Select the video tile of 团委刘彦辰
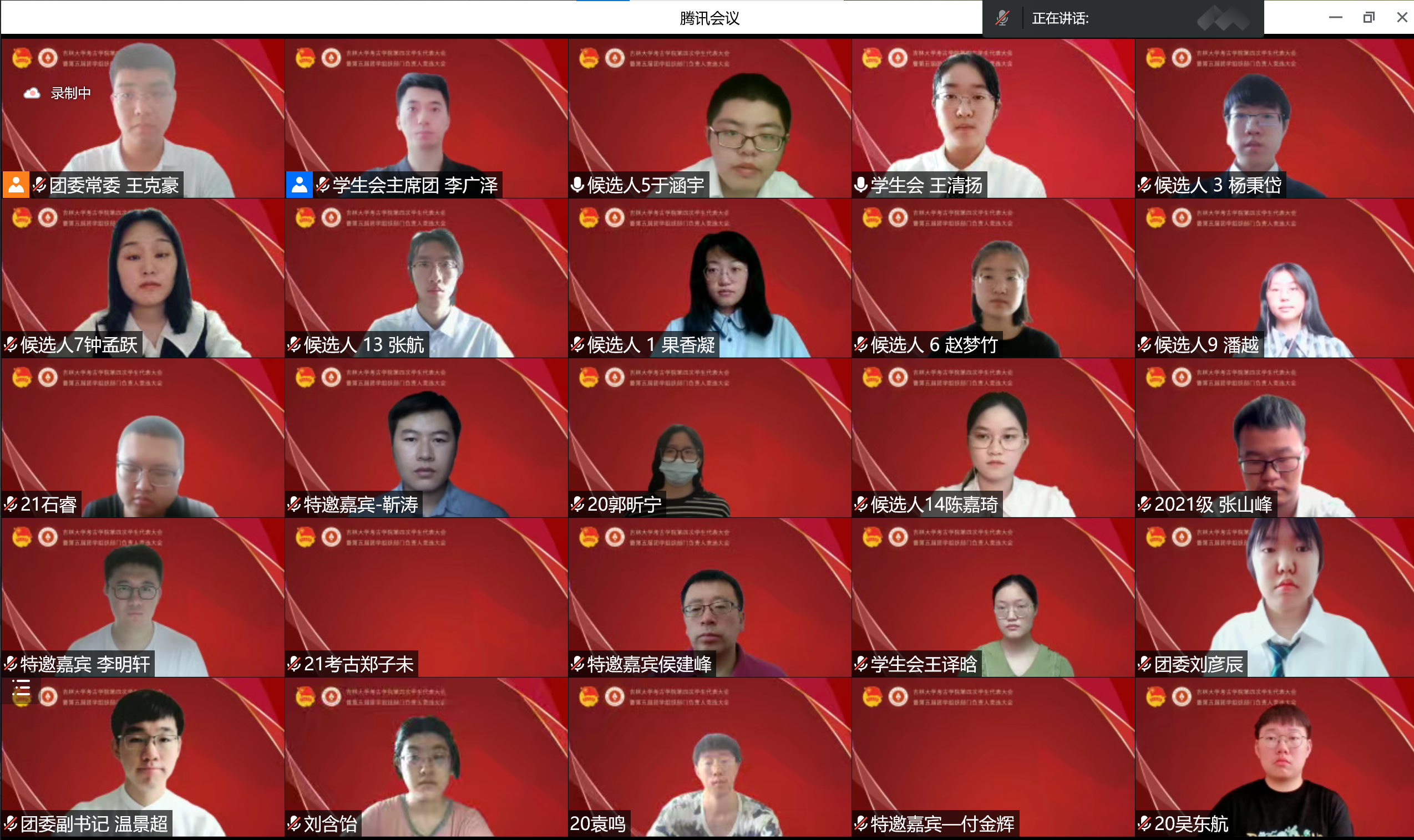 [x=1274, y=597]
